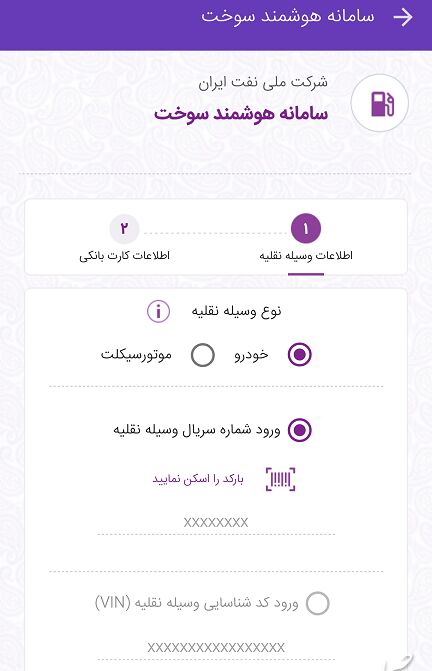Screen dimensions: 432x671
Task: Choose ورود شماره سریال وسیله نقلیه option
Action: [300, 430]
